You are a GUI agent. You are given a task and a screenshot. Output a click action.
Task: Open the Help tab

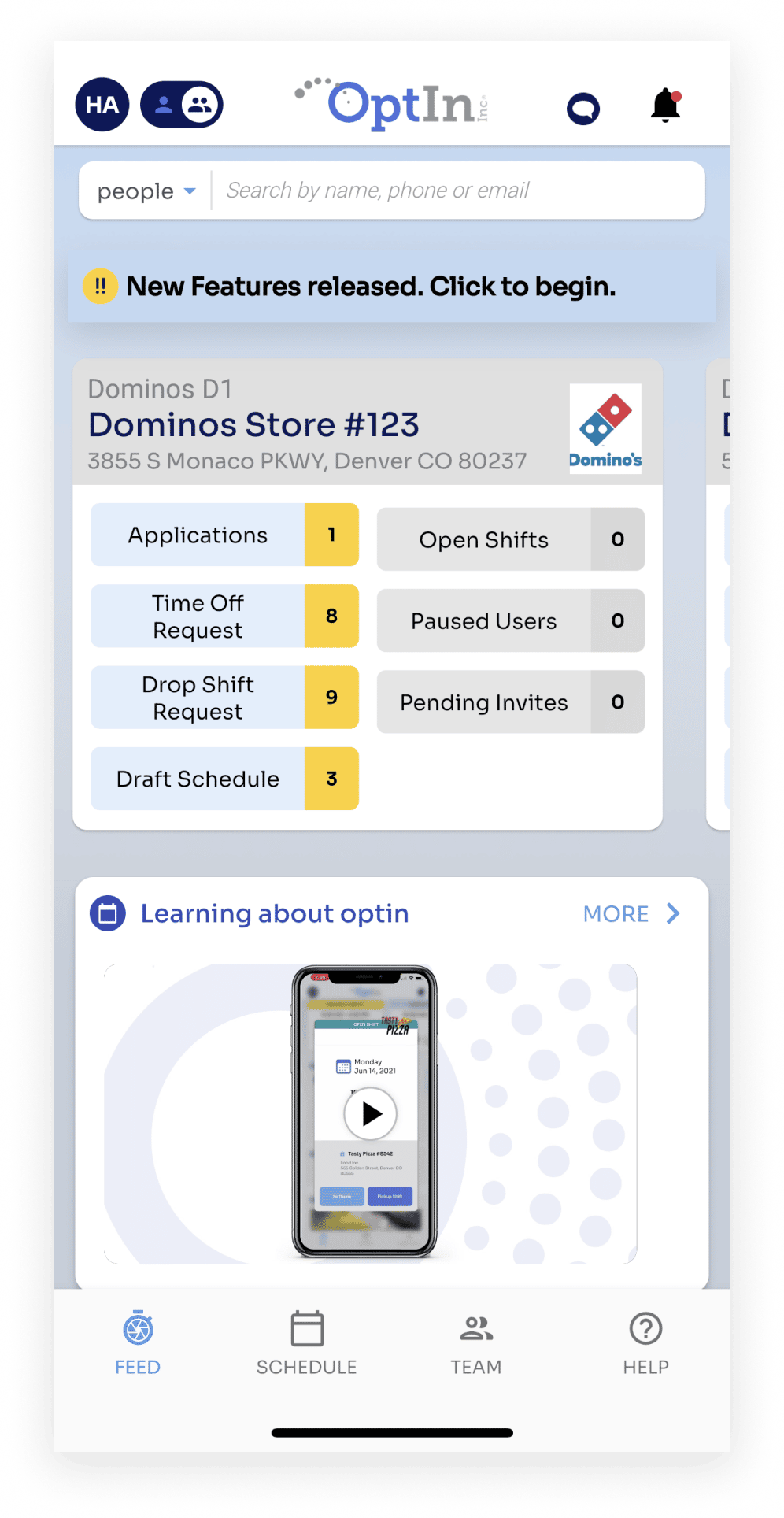(645, 1343)
